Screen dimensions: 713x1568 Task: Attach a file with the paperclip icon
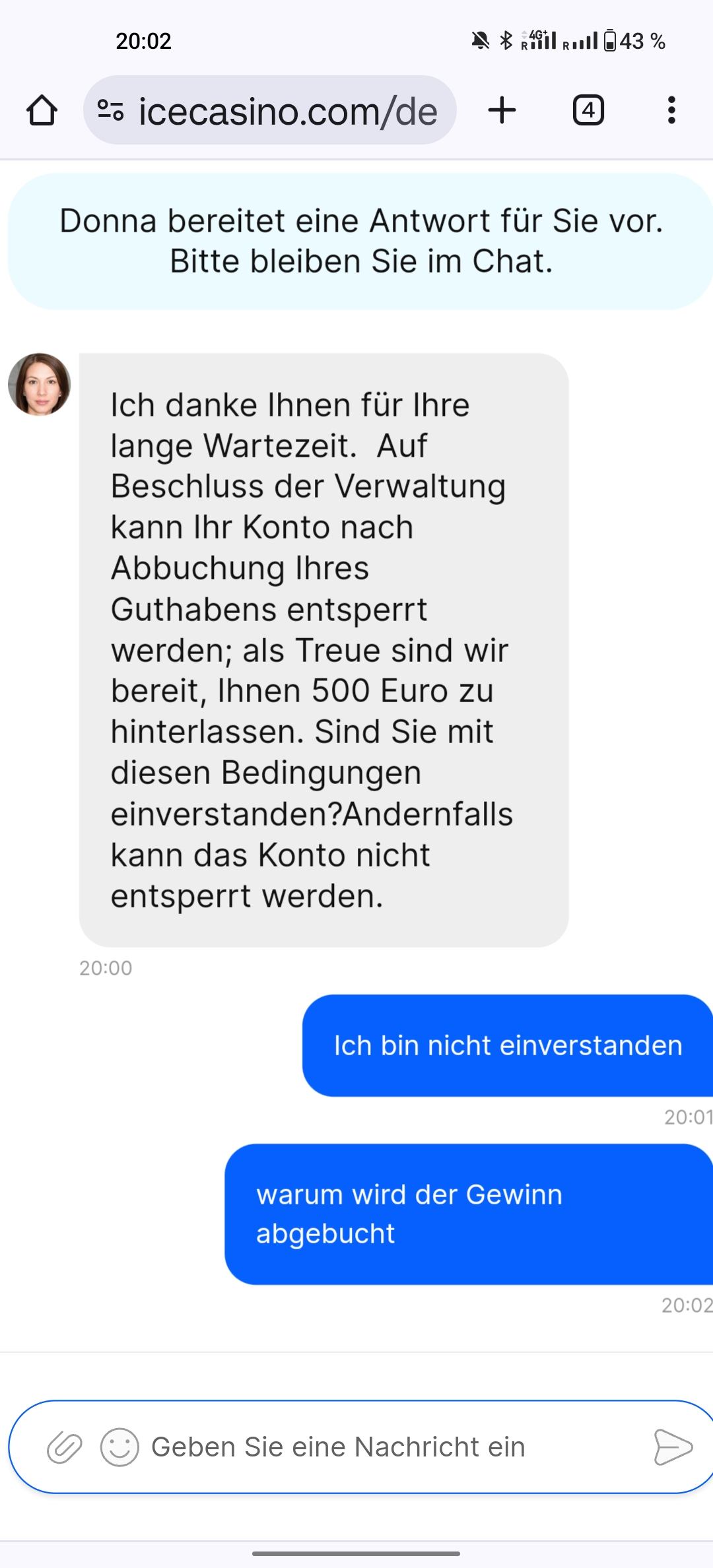click(x=65, y=1447)
